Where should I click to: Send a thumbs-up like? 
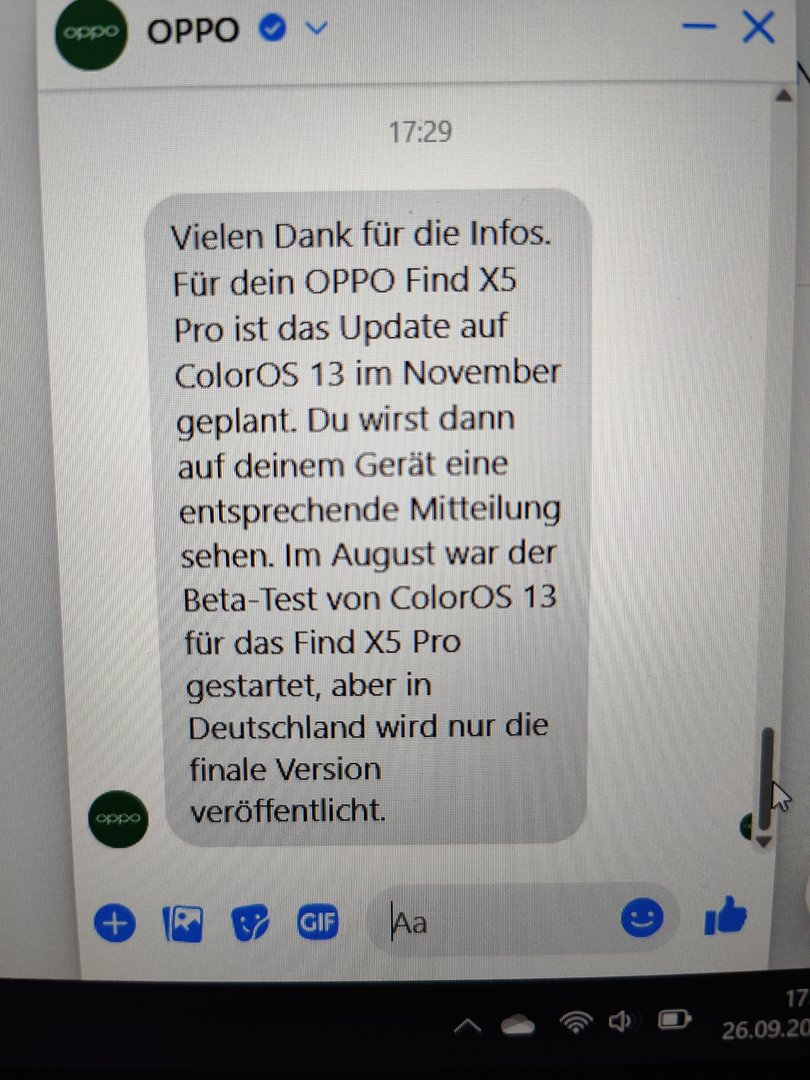click(726, 917)
